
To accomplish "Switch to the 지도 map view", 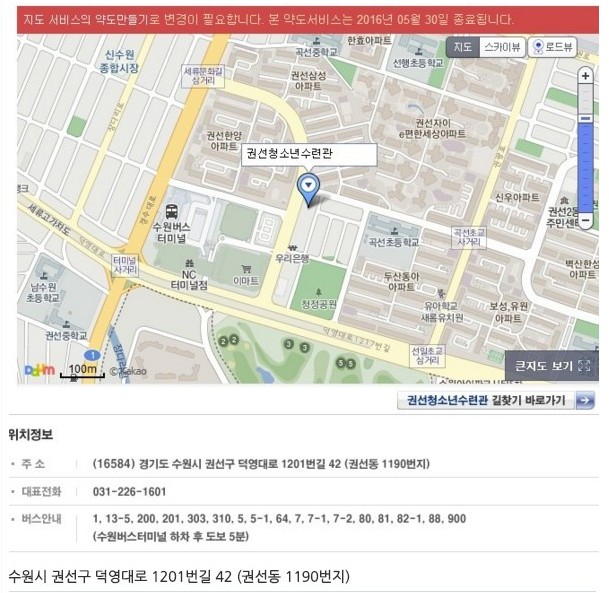I will tap(463, 47).
